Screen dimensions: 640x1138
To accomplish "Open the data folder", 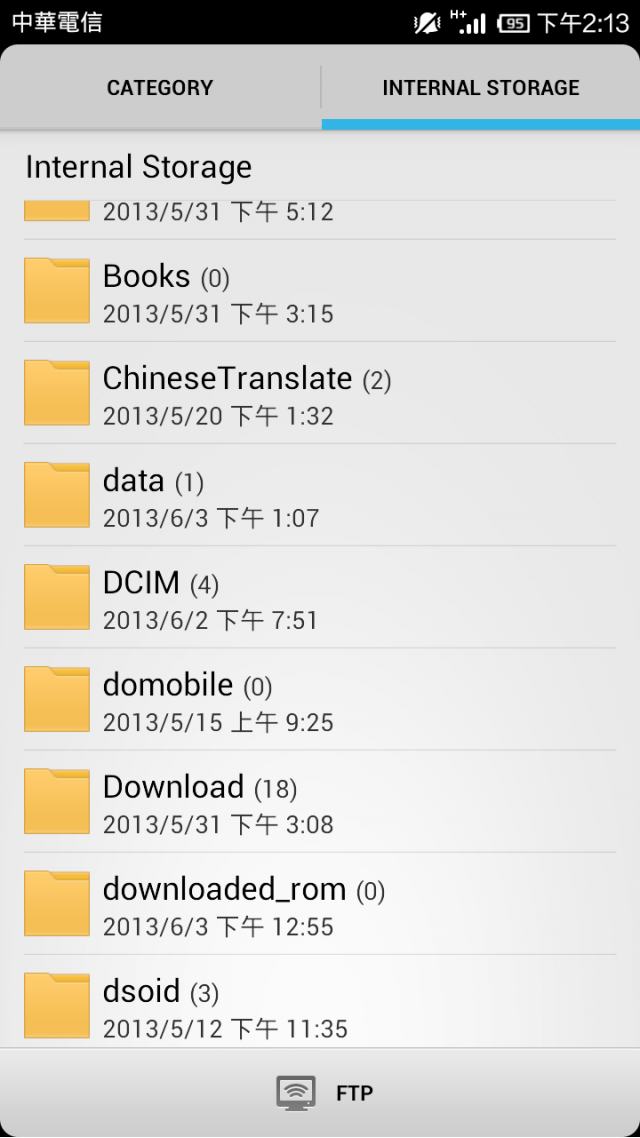I will pos(320,495).
